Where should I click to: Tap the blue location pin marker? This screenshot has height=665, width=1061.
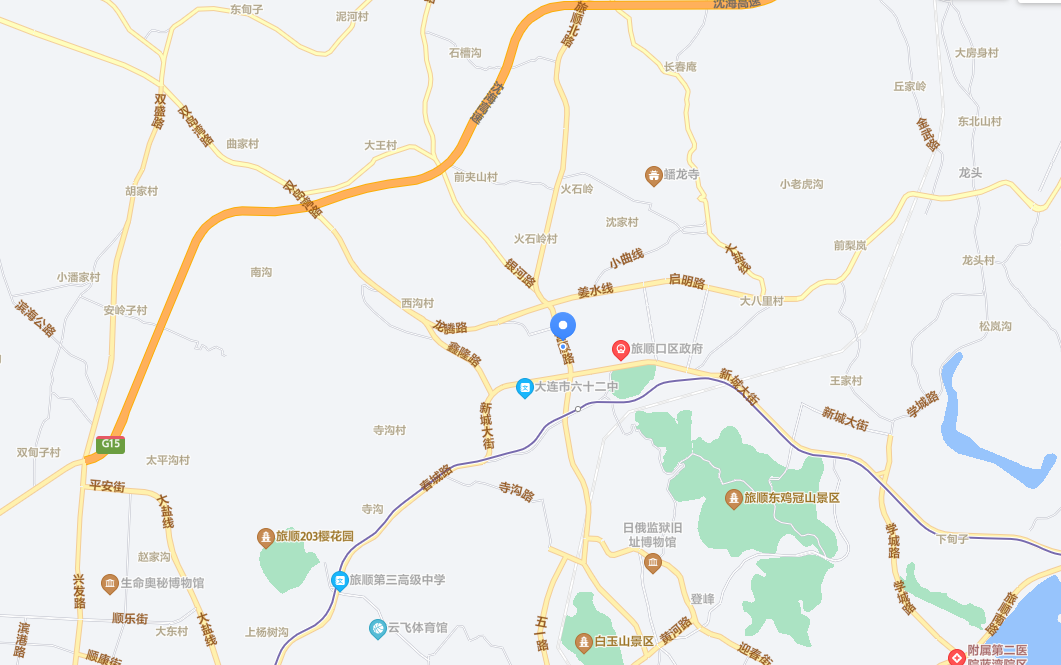(x=563, y=326)
